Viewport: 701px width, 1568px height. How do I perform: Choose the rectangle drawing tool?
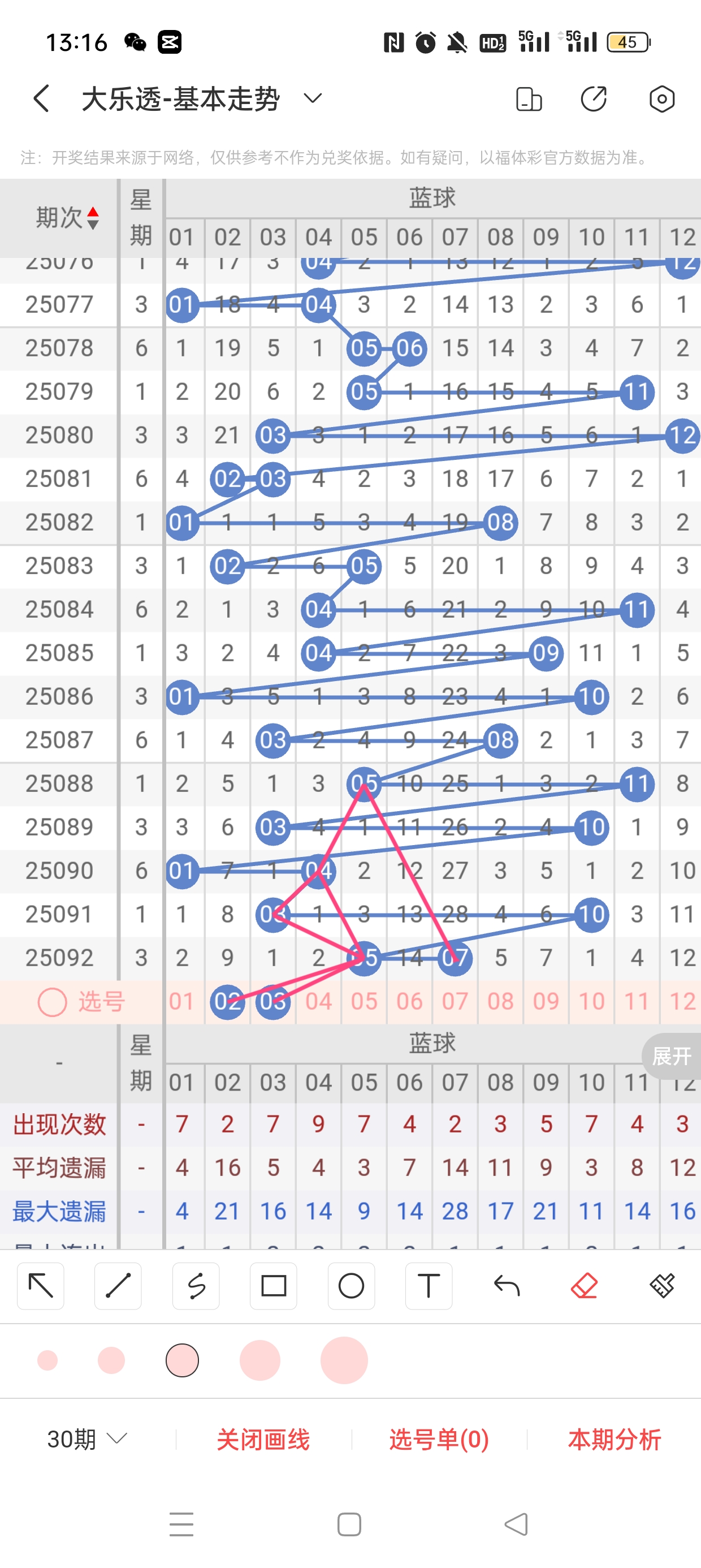[273, 1286]
